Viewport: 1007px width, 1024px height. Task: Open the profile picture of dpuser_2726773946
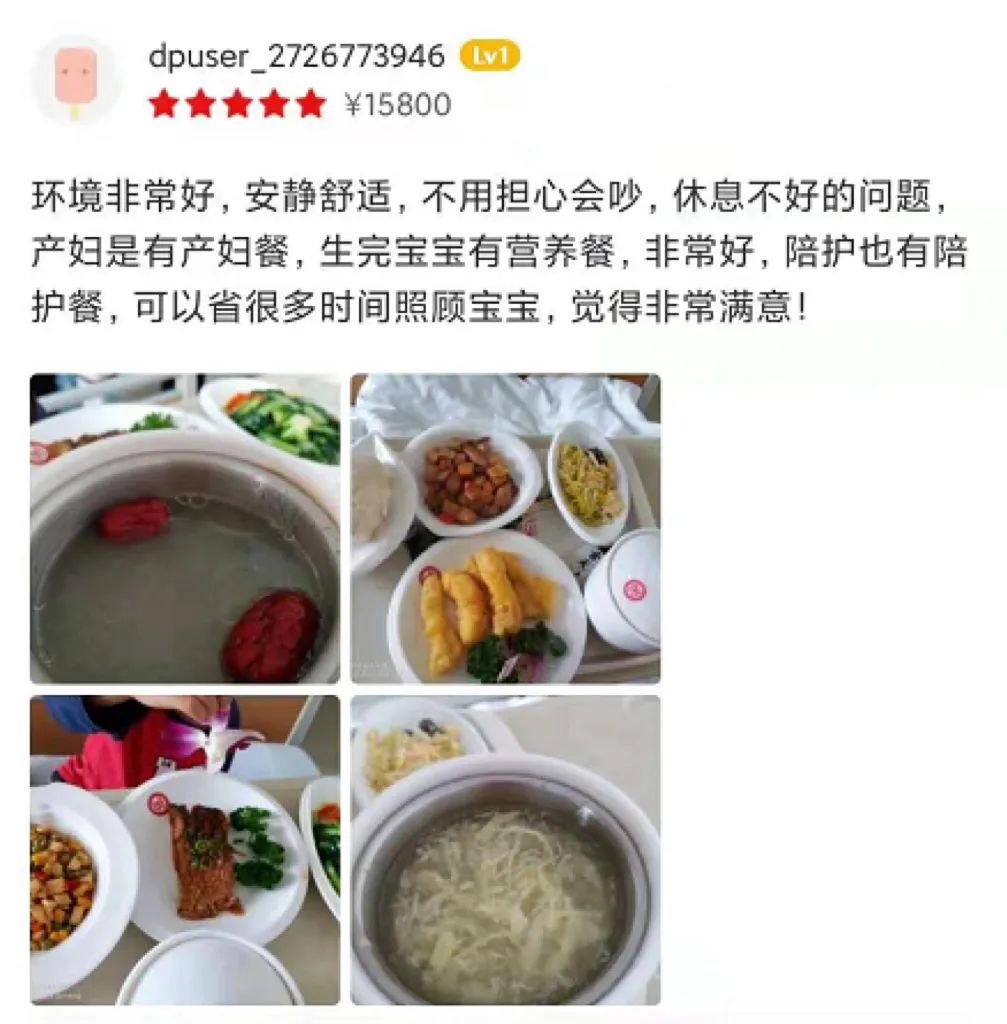point(76,80)
